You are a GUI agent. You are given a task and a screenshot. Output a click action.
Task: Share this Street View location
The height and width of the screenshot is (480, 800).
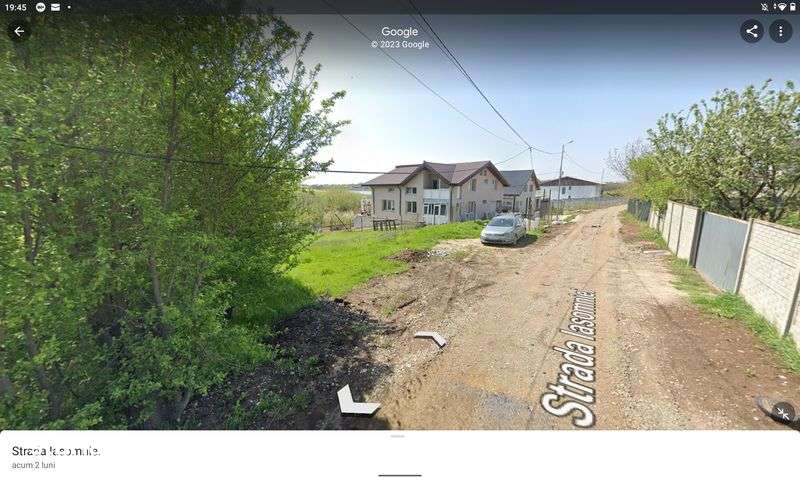(751, 31)
